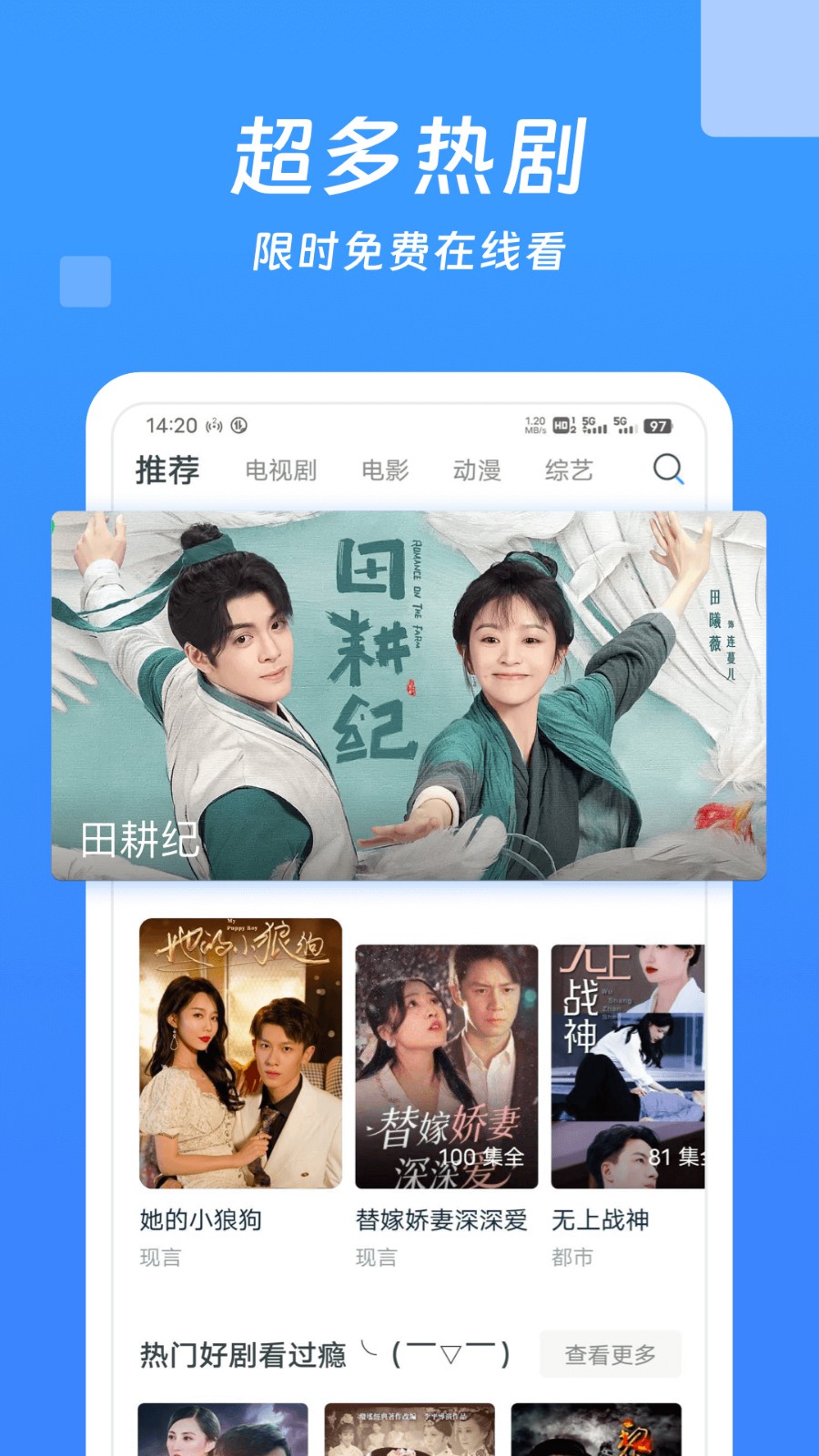Tap the 现言 genre label under 她的小狼狗

pyautogui.click(x=158, y=1258)
